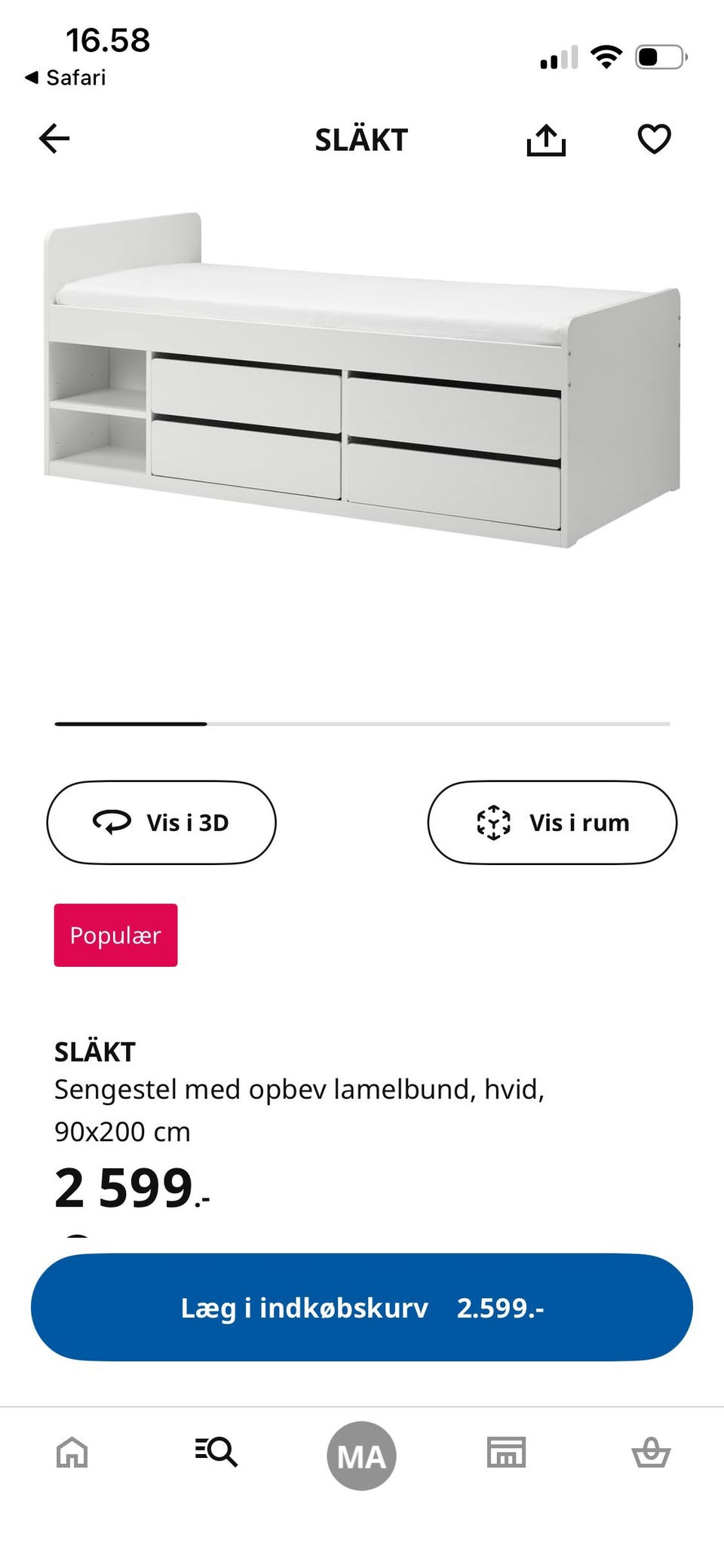Tap Læg i indkøbskurv to add bed
The height and width of the screenshot is (1568, 724).
tap(362, 1309)
